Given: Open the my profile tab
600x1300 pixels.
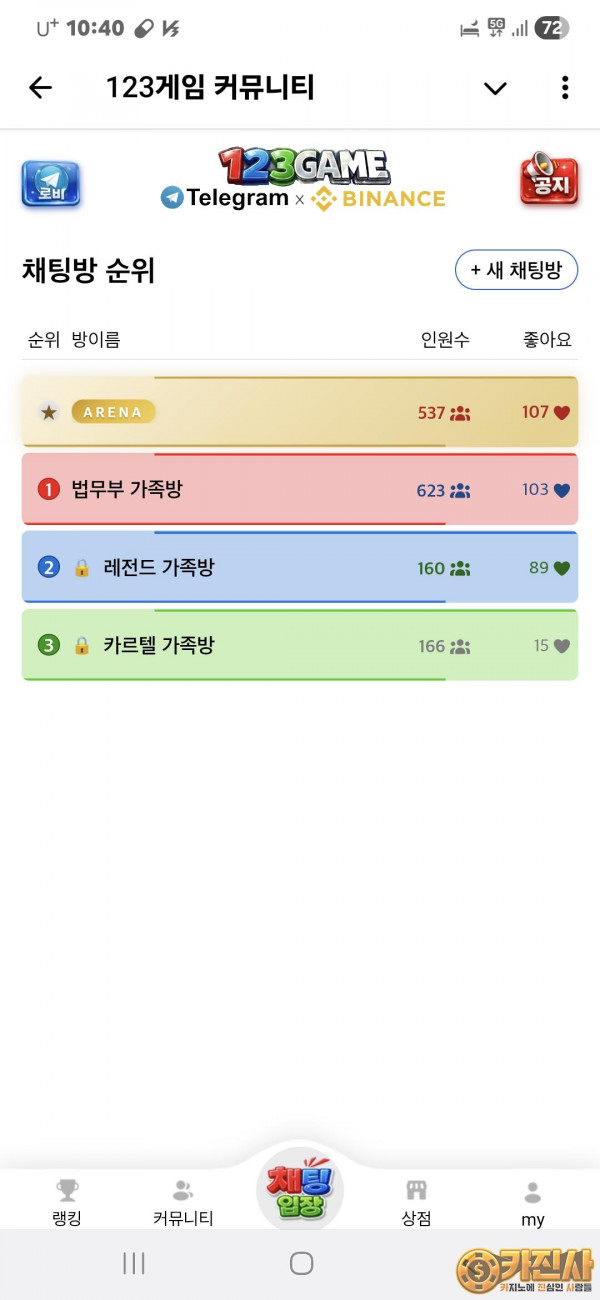Looking at the screenshot, I should coord(533,1201).
